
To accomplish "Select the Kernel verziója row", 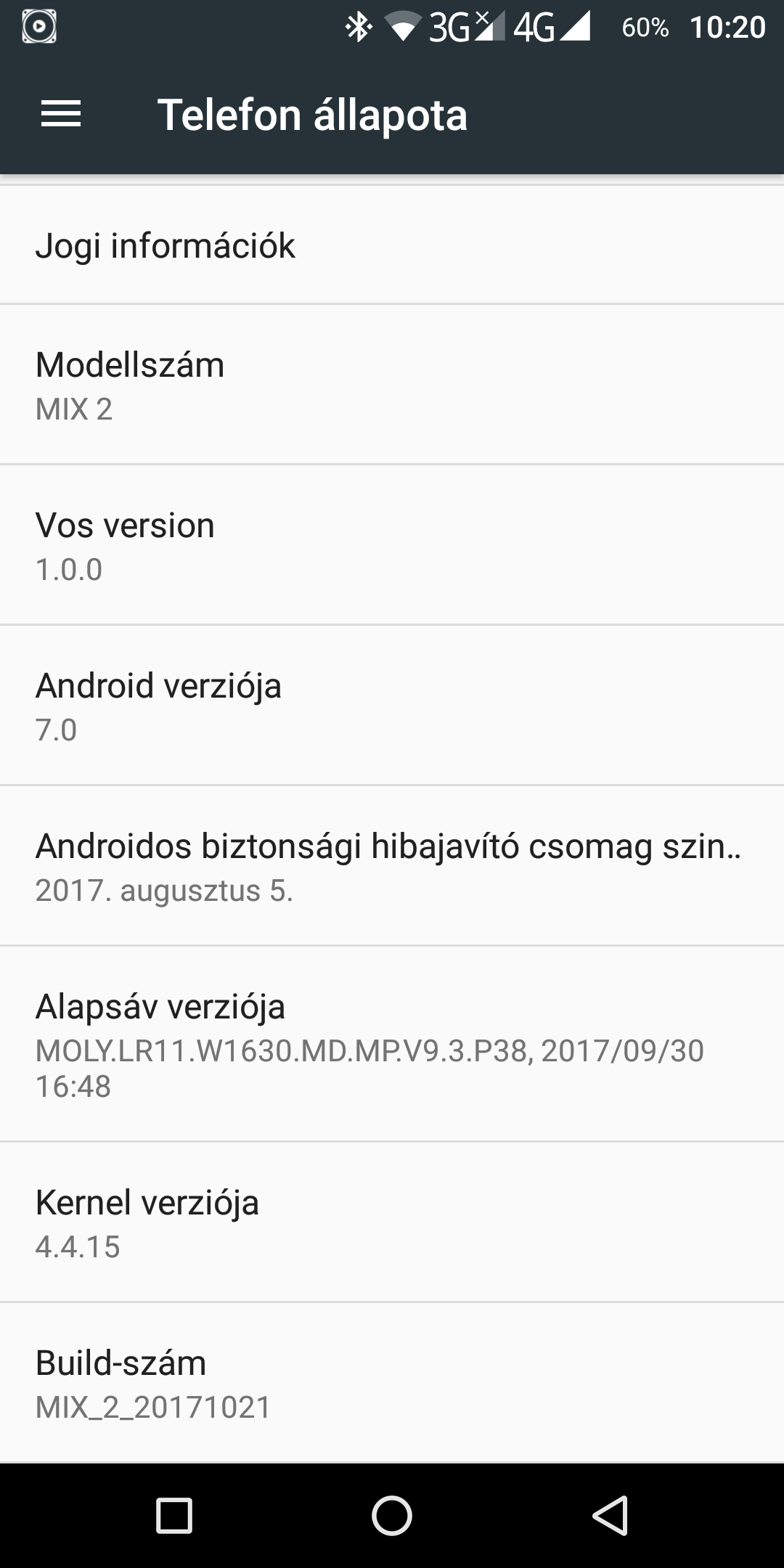I will [x=392, y=1222].
